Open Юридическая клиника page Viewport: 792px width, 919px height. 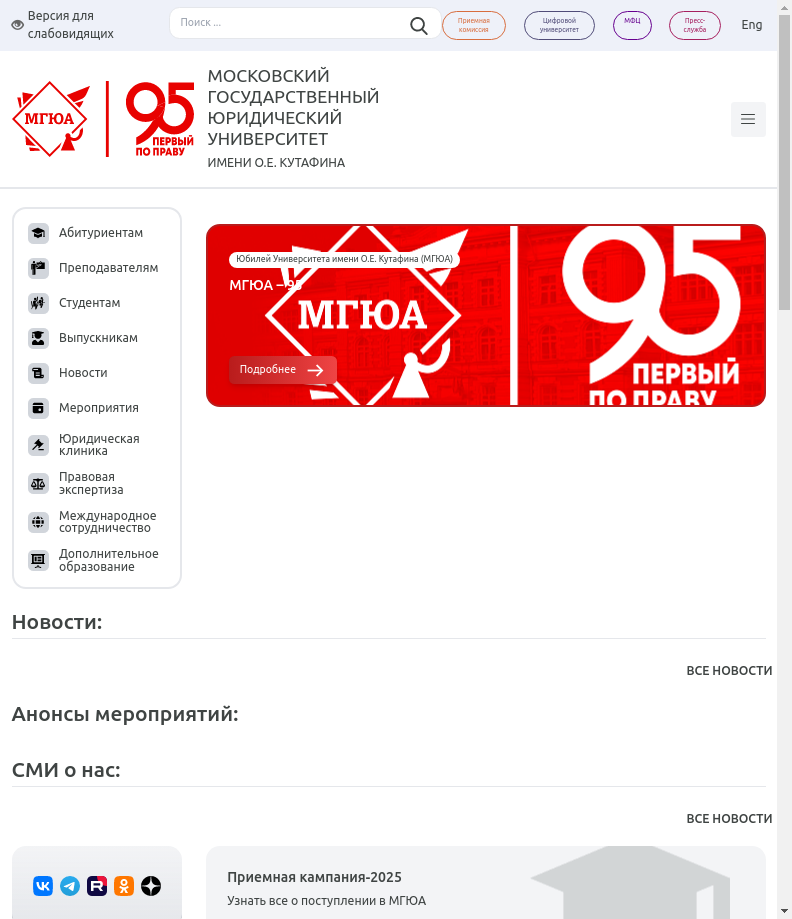tap(98, 445)
